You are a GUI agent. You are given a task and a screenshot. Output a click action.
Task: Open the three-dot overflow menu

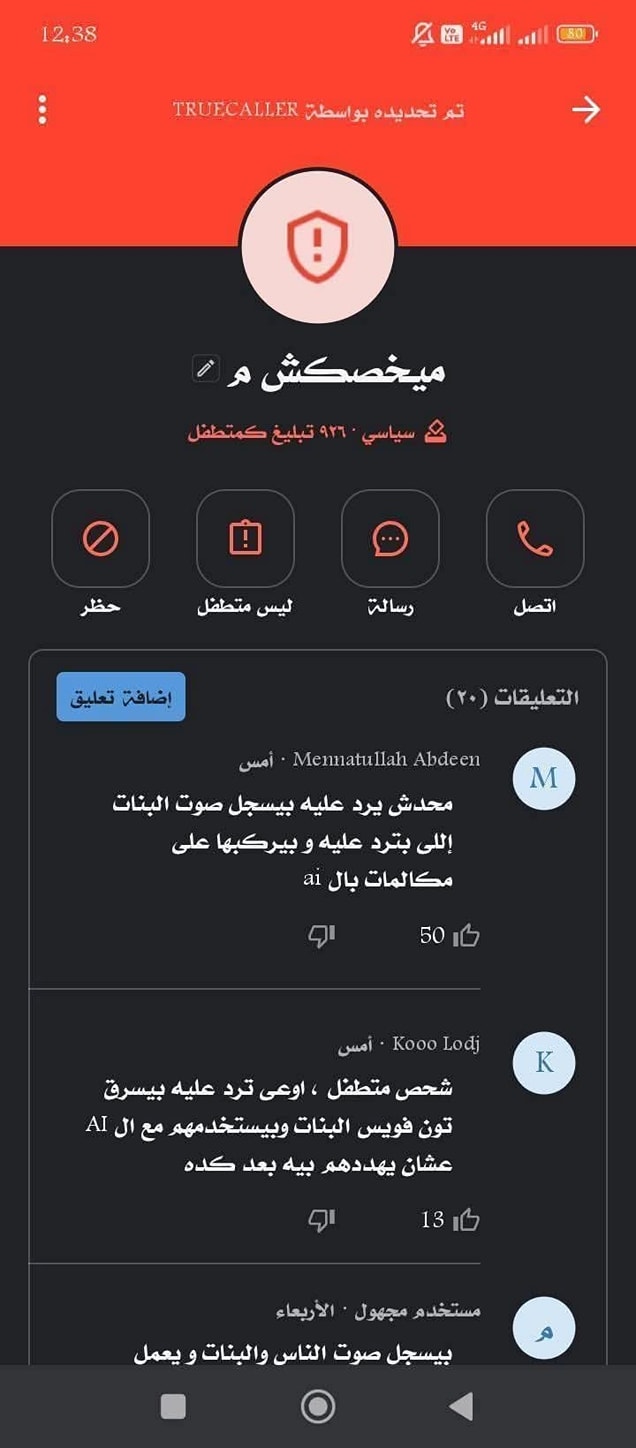point(42,110)
